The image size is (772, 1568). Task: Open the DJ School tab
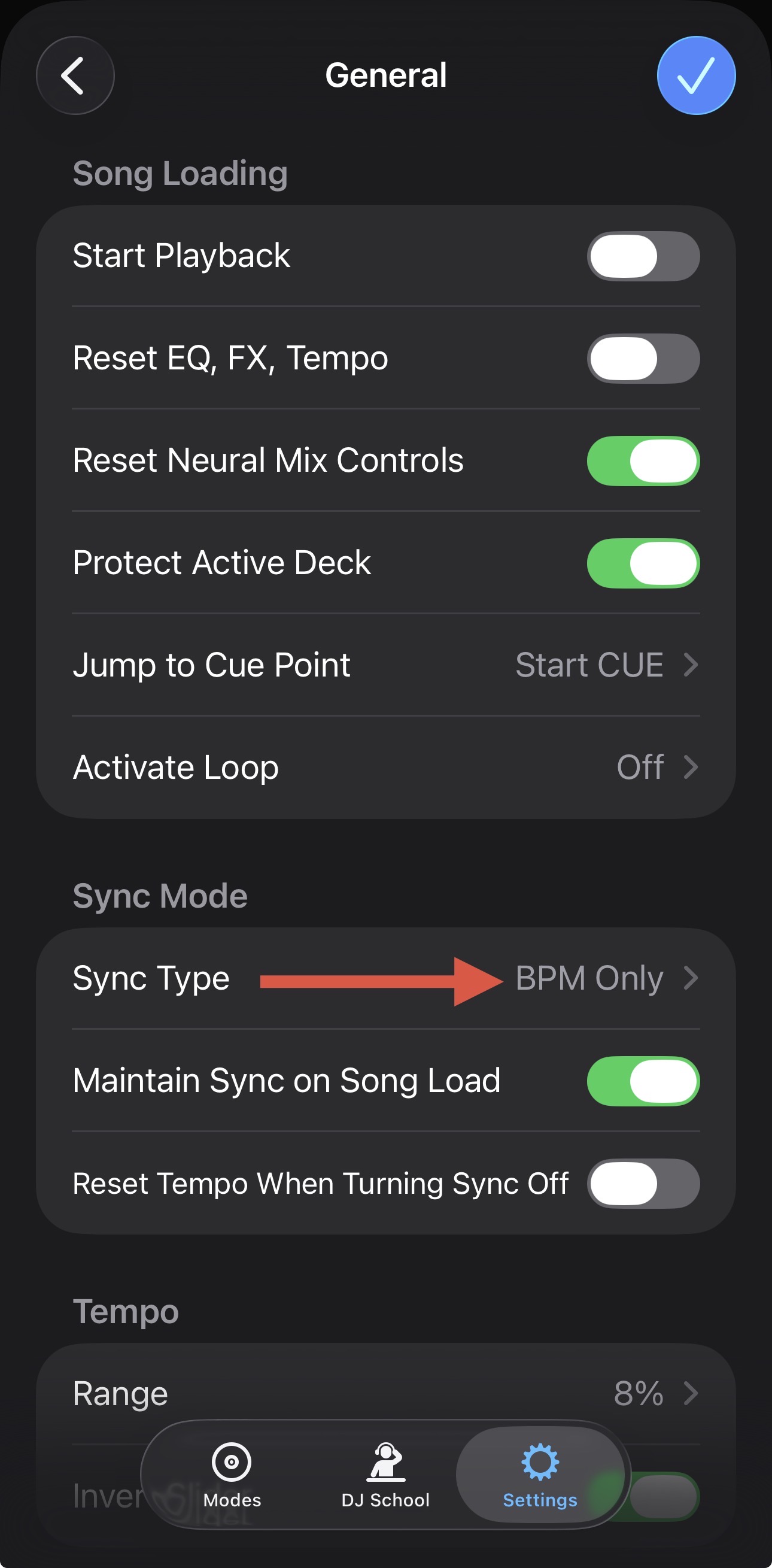(385, 1474)
